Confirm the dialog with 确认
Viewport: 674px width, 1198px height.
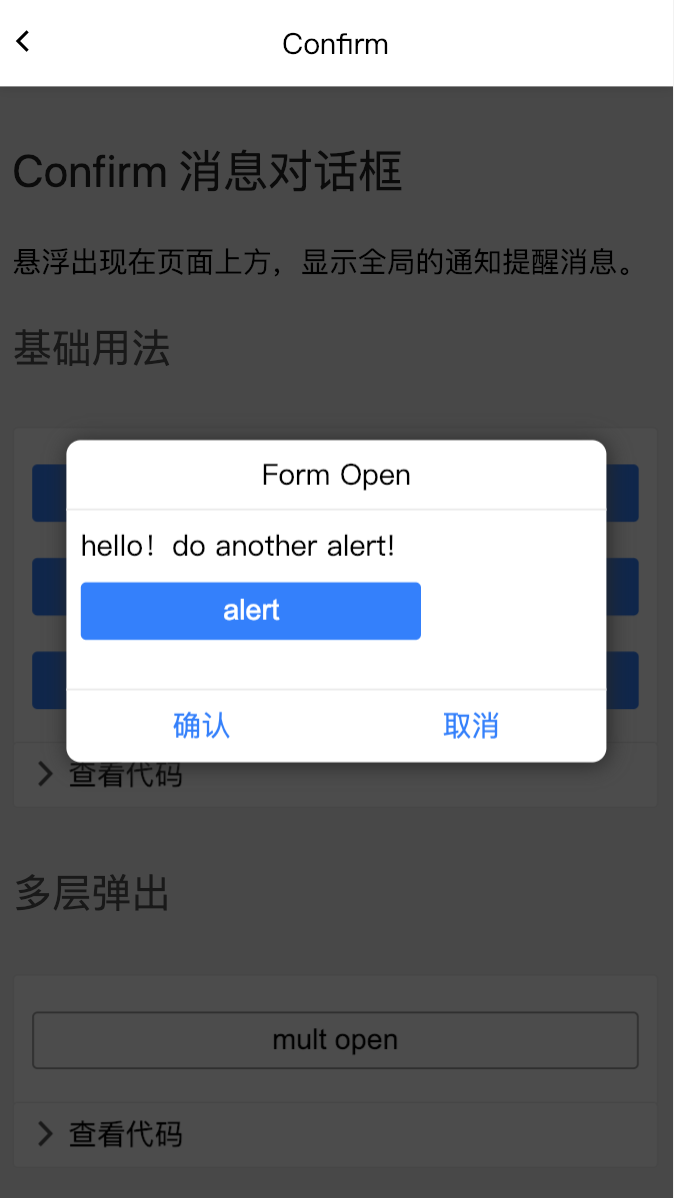[201, 726]
